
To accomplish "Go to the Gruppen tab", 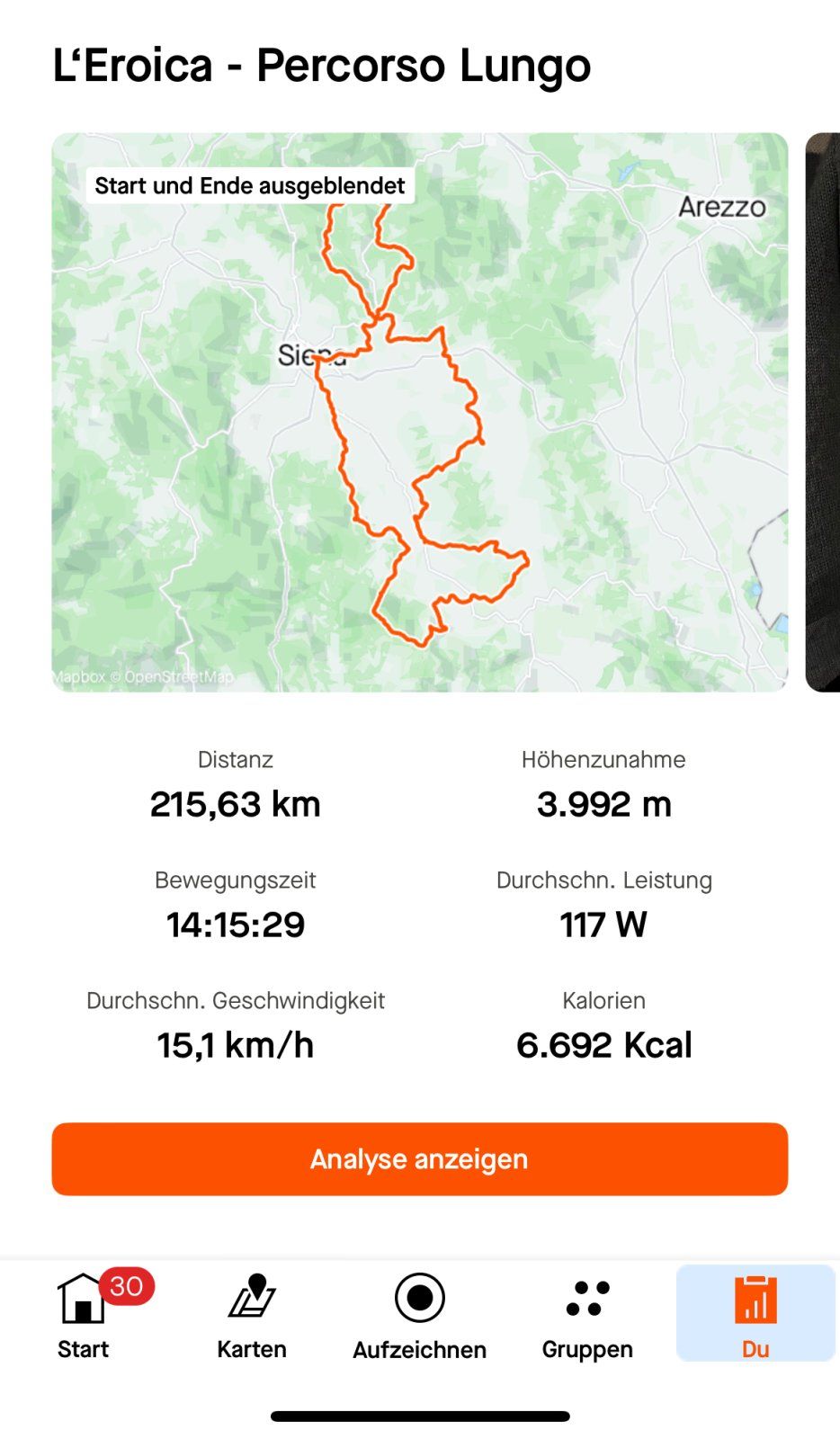I will click(587, 1315).
